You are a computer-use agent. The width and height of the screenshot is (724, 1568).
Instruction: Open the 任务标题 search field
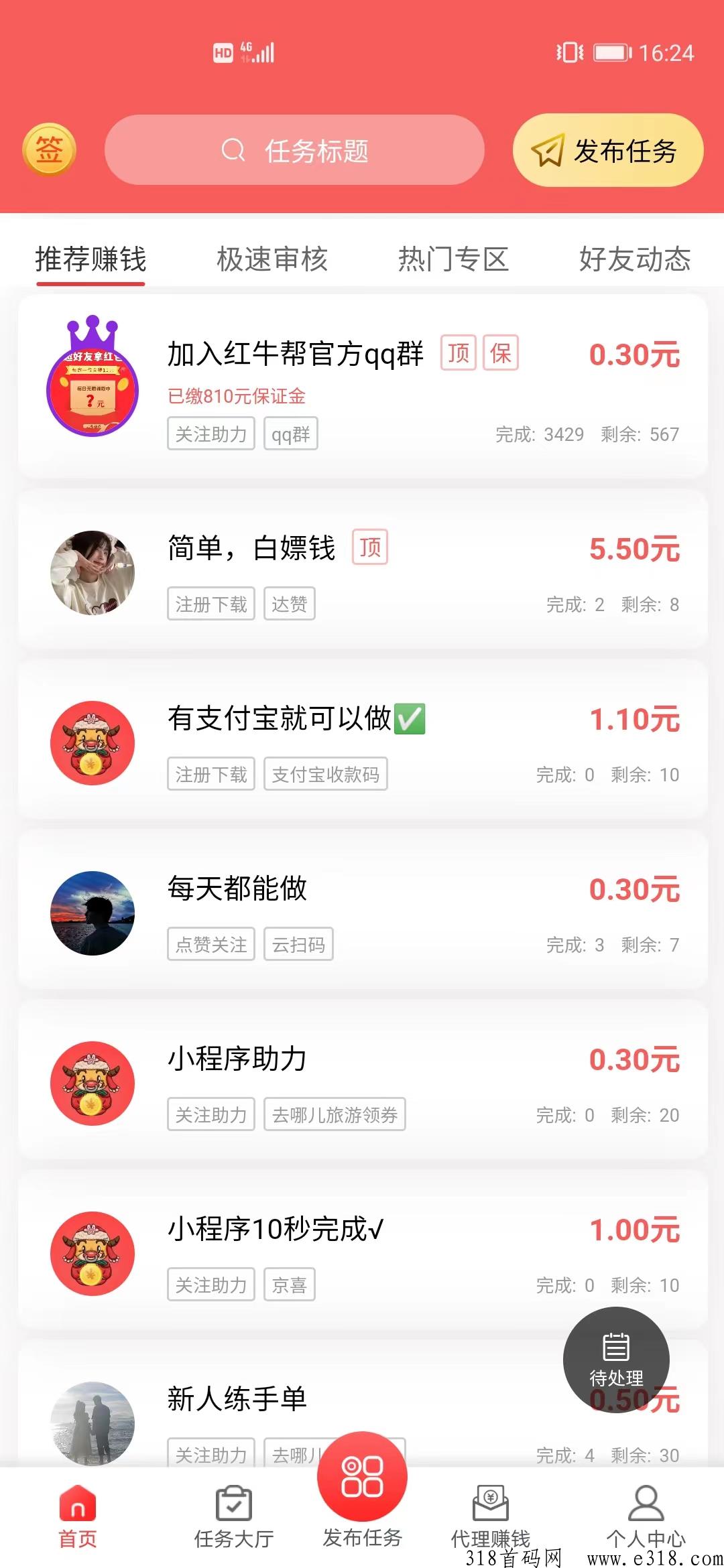[294, 150]
